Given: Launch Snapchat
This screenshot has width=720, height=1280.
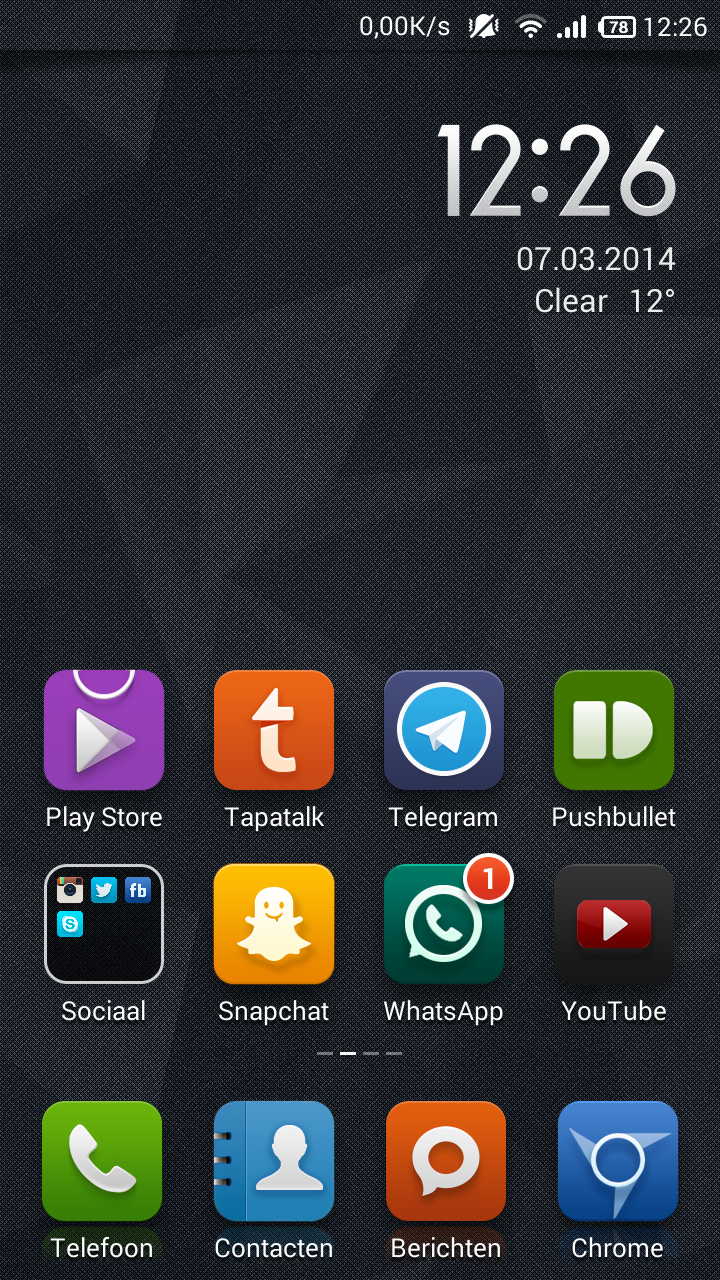Looking at the screenshot, I should tap(274, 924).
